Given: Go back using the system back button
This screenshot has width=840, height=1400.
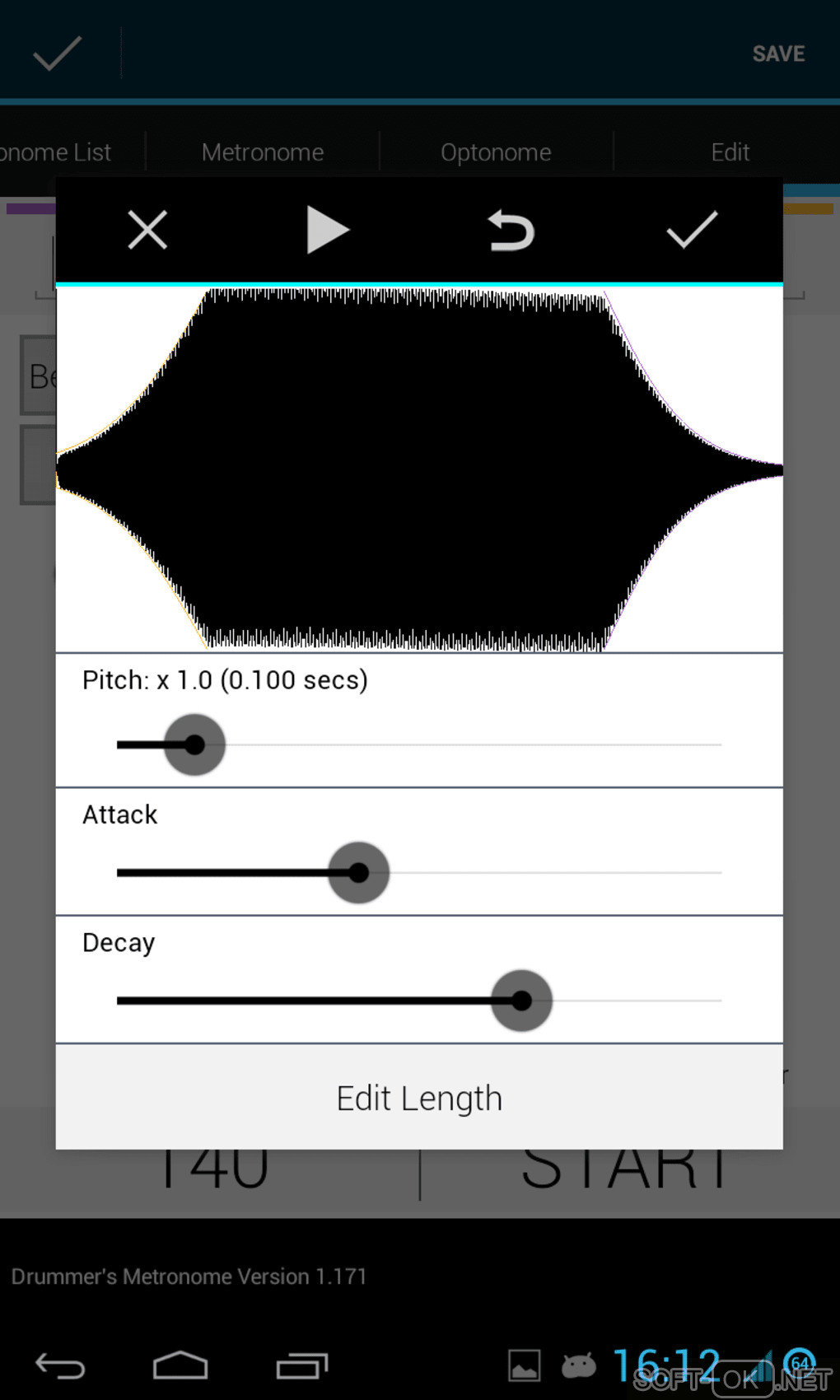Looking at the screenshot, I should pyautogui.click(x=60, y=1366).
